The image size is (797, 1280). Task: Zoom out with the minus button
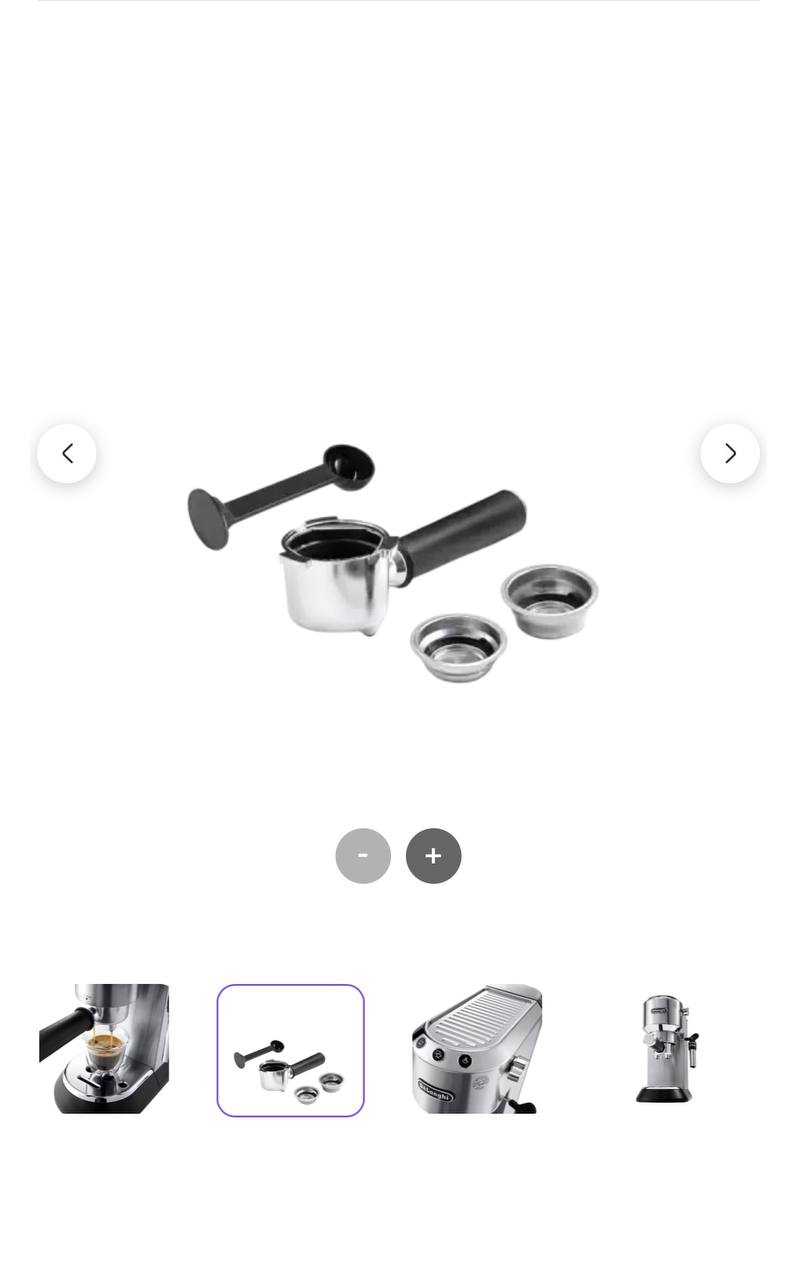pyautogui.click(x=363, y=856)
